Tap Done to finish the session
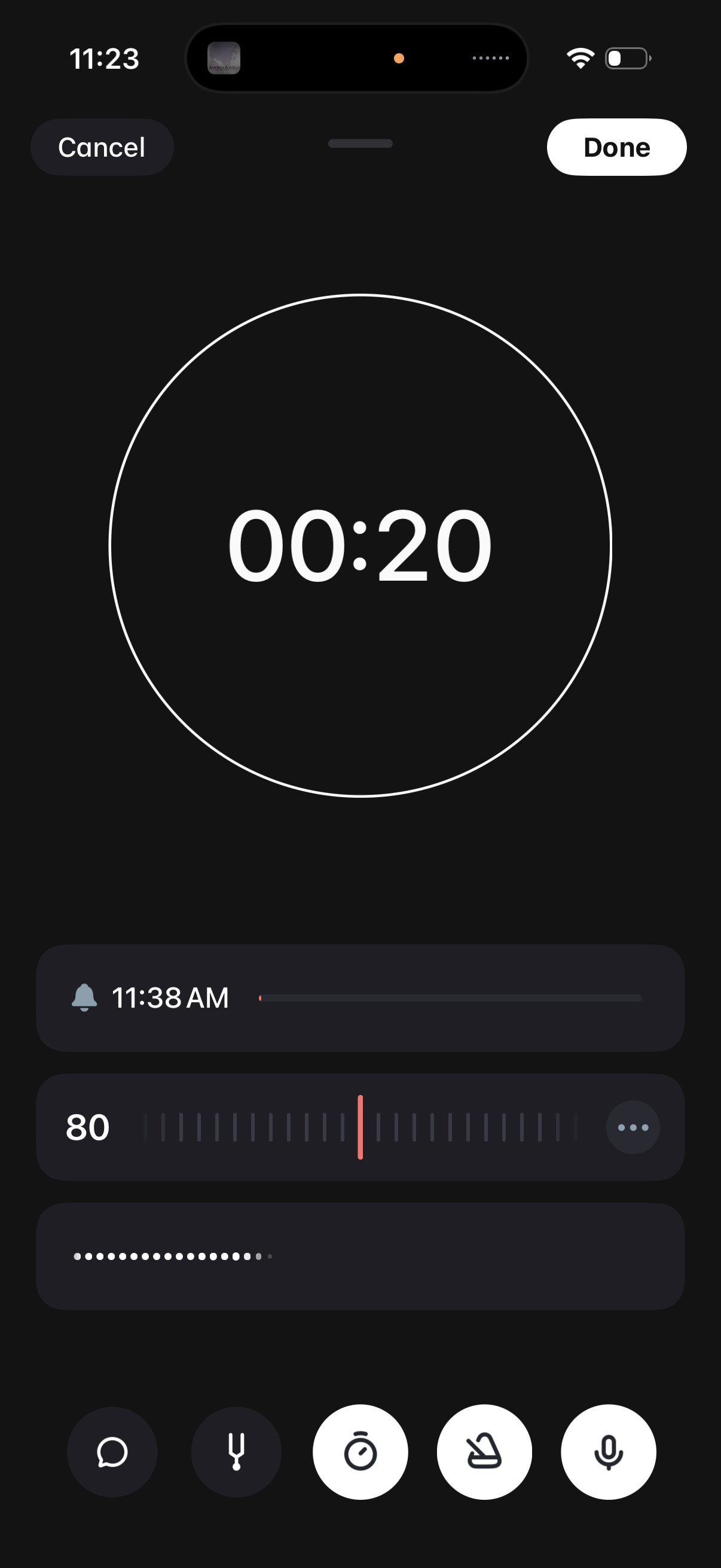721x1568 pixels. coord(616,147)
